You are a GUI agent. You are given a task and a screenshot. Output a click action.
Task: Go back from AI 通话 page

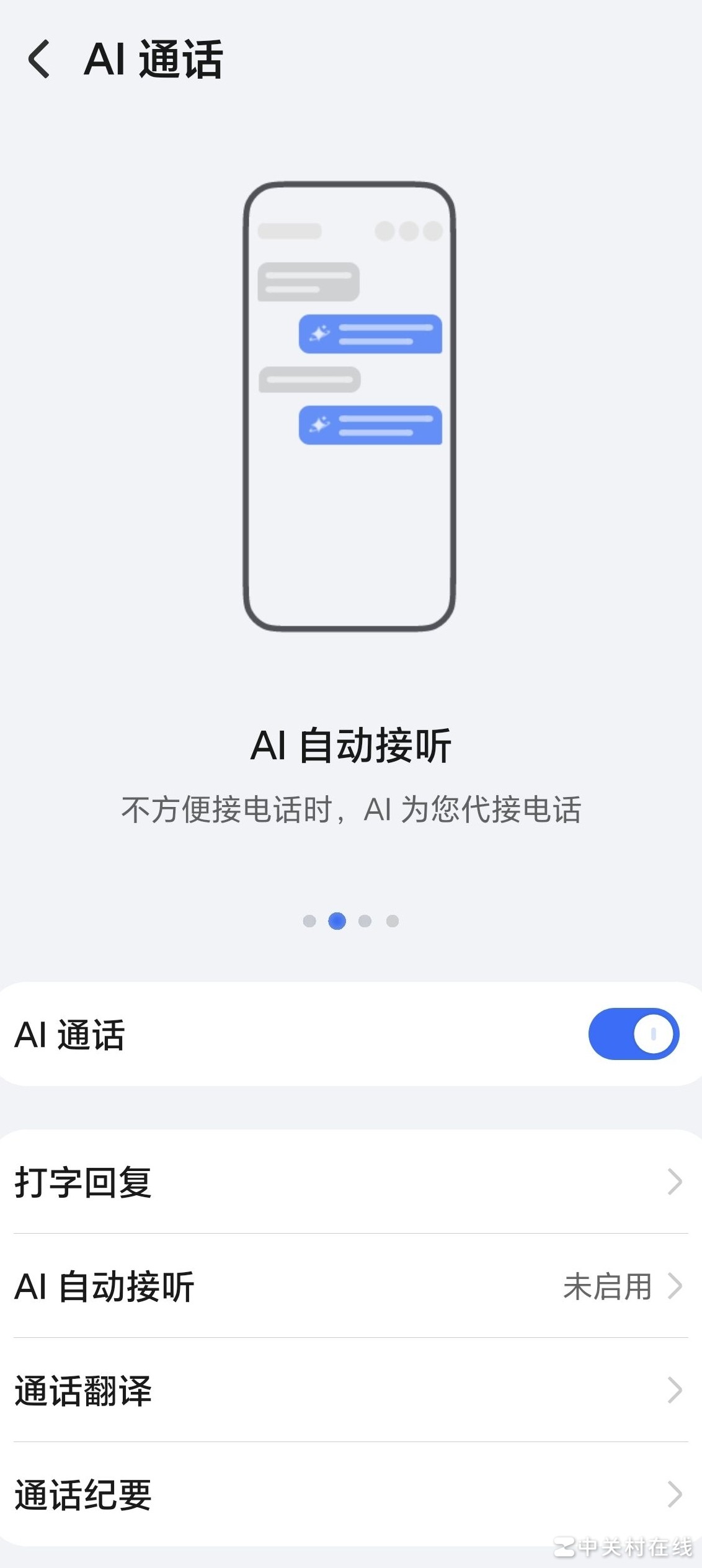[x=39, y=59]
